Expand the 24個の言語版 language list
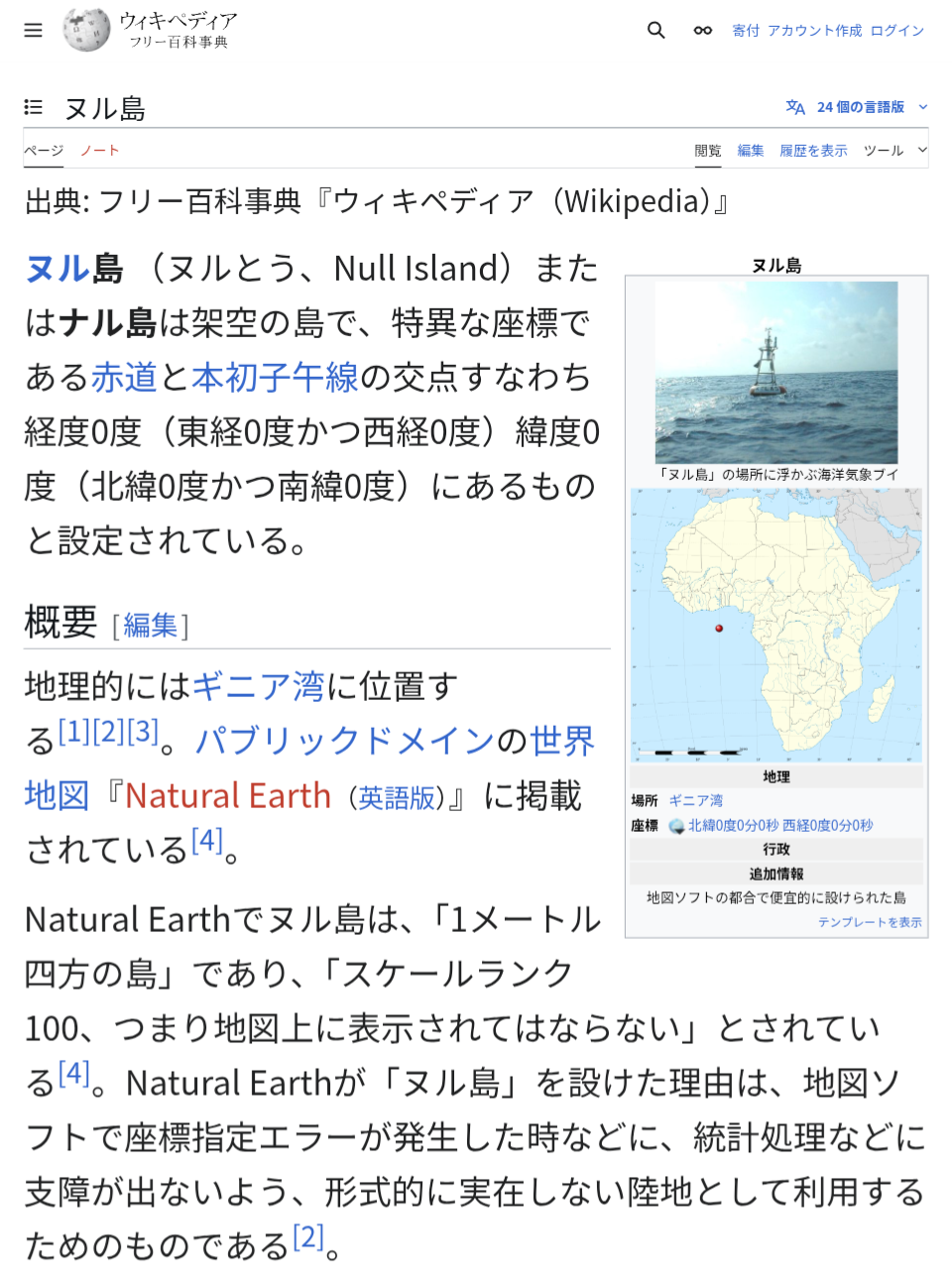 [857, 107]
